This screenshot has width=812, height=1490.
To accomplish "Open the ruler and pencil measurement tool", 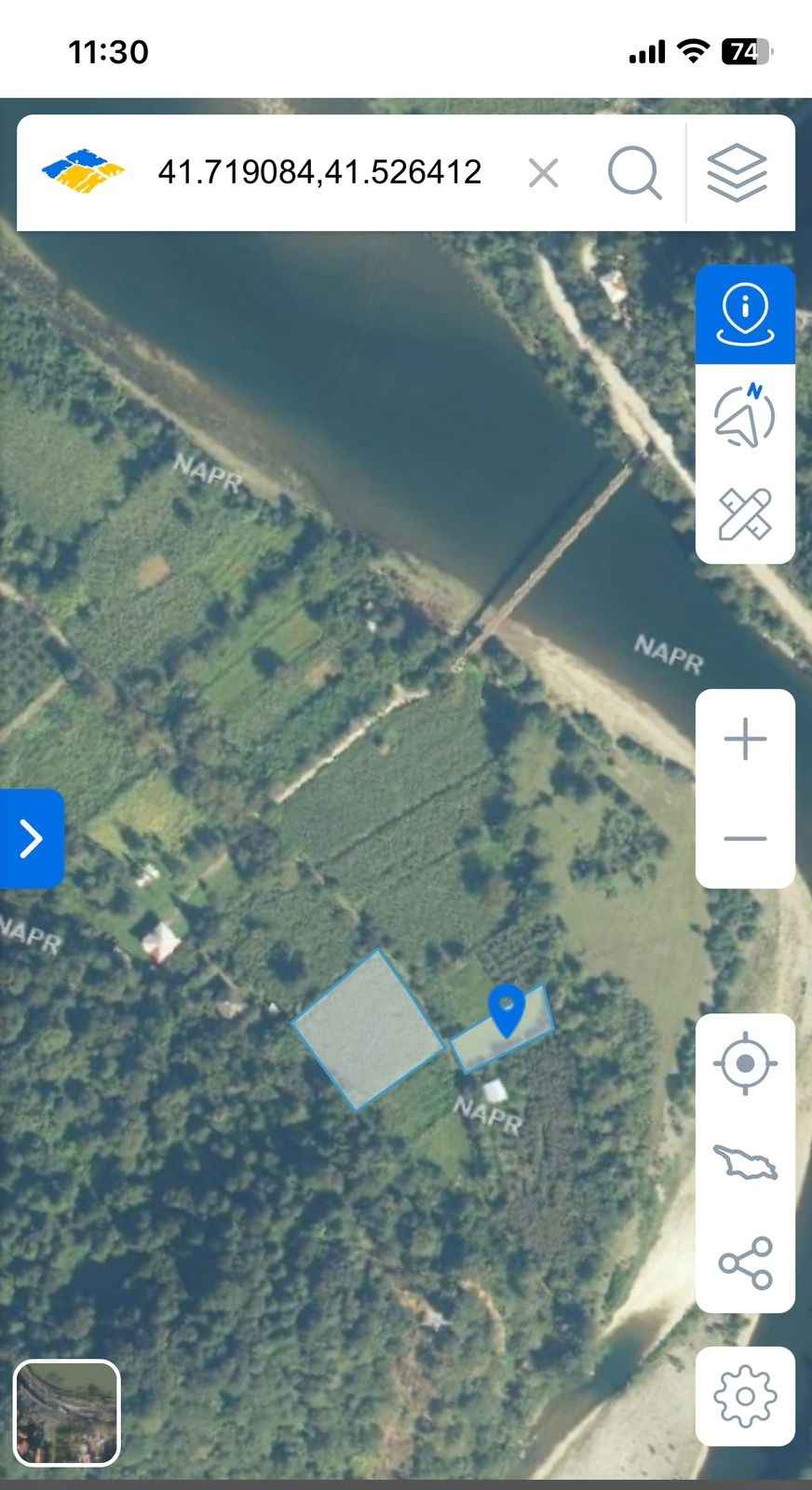I will pyautogui.click(x=745, y=514).
